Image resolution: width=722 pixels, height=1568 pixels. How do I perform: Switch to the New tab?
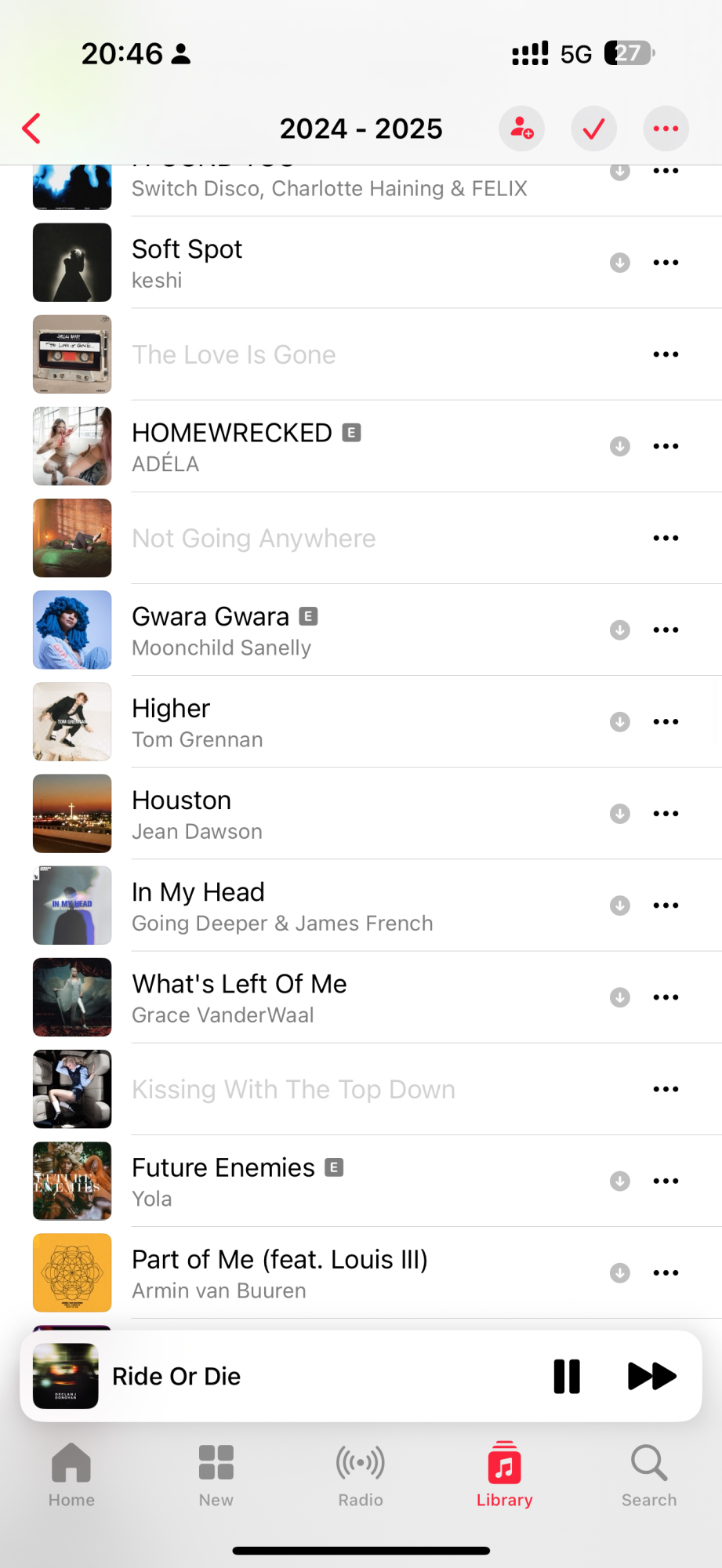216,1474
